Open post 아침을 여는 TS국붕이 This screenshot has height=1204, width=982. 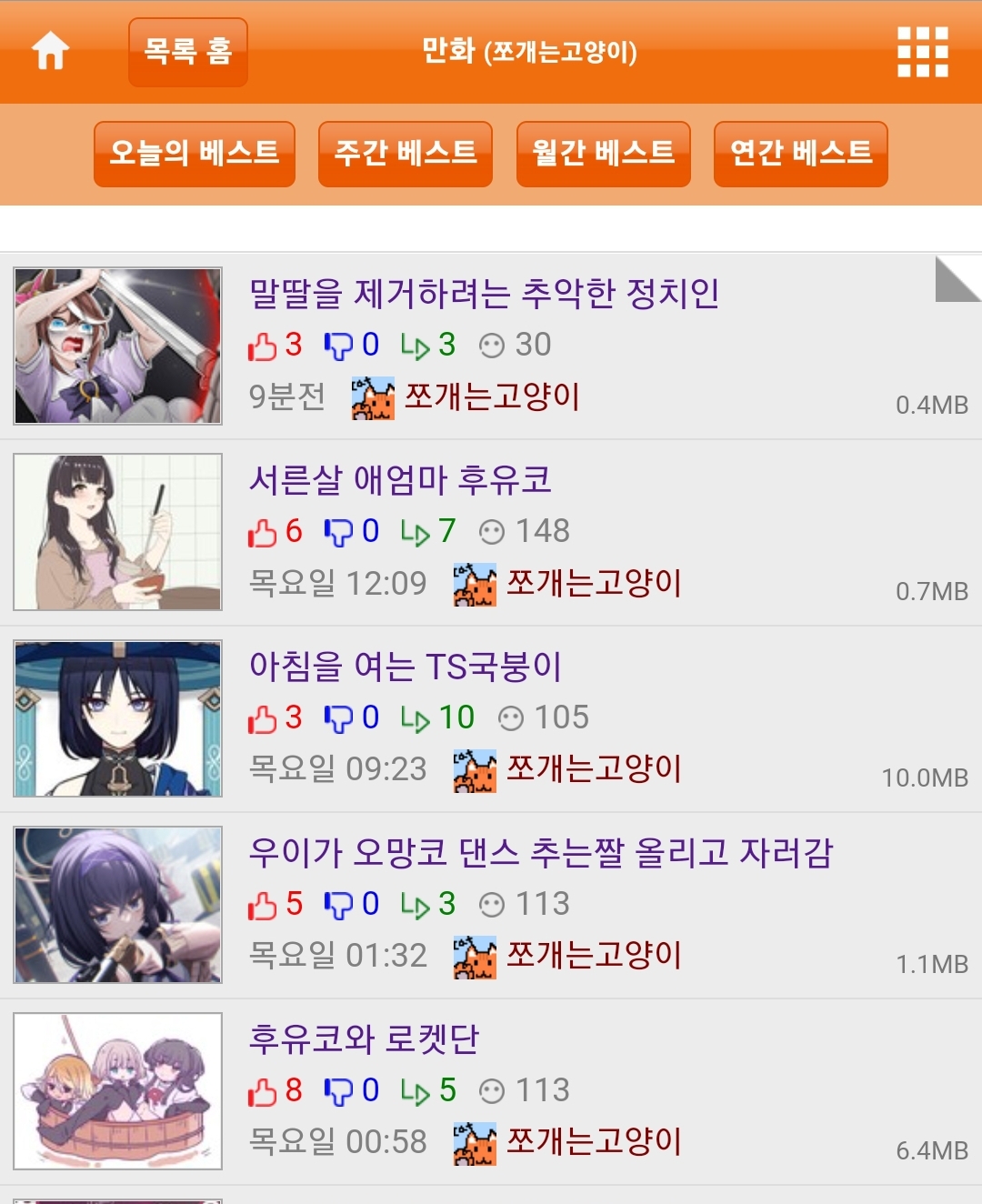[x=406, y=667]
